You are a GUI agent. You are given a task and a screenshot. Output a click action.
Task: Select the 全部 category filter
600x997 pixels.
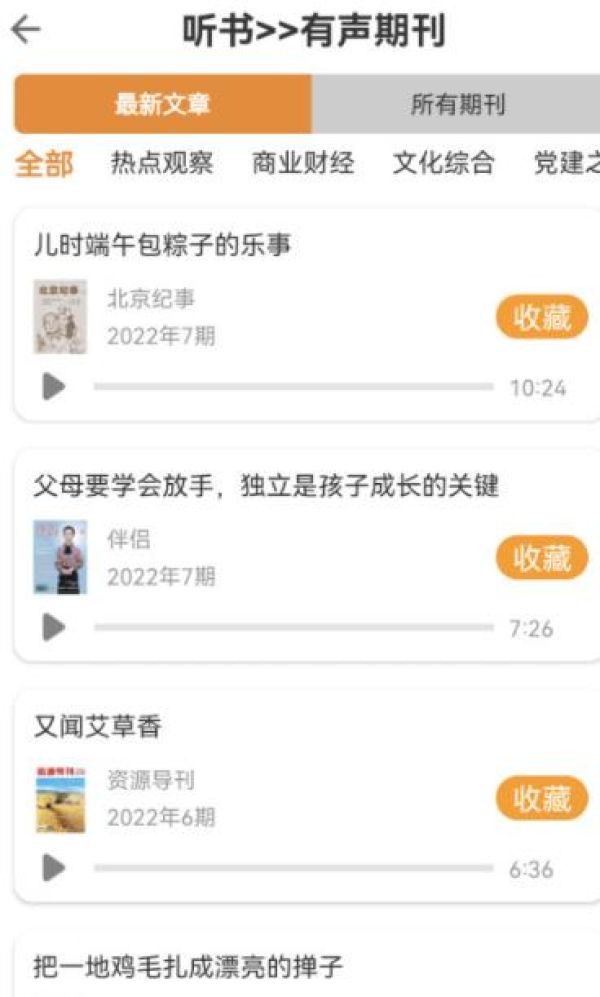(x=44, y=164)
